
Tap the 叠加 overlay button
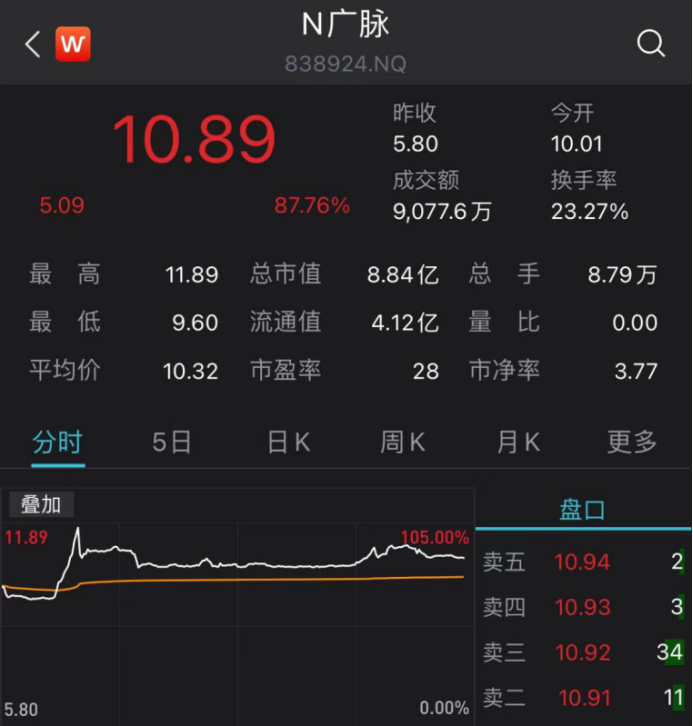pos(41,504)
